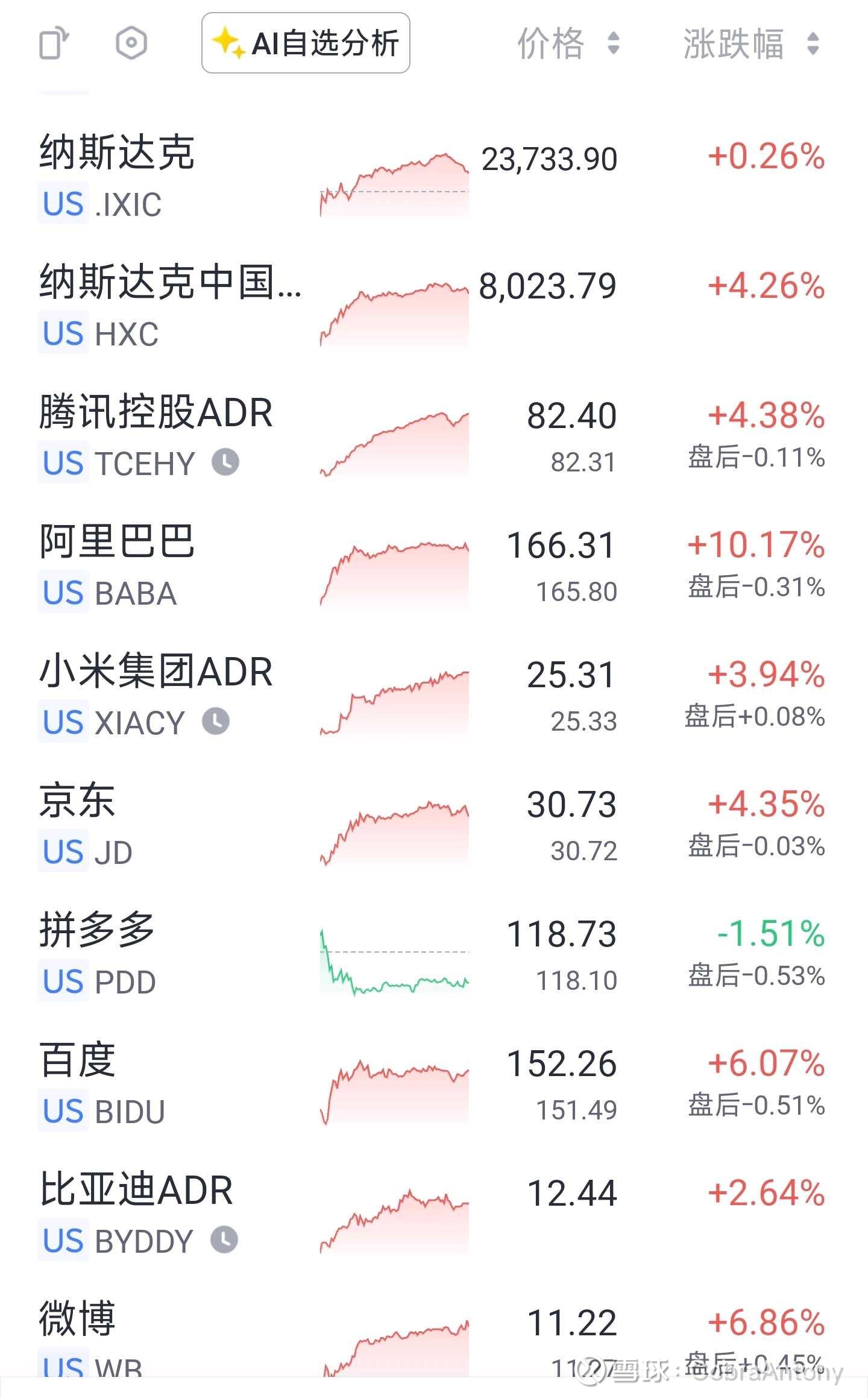Sort the watchlist by 价格
Screen dimensions: 868x1398
(x=568, y=43)
